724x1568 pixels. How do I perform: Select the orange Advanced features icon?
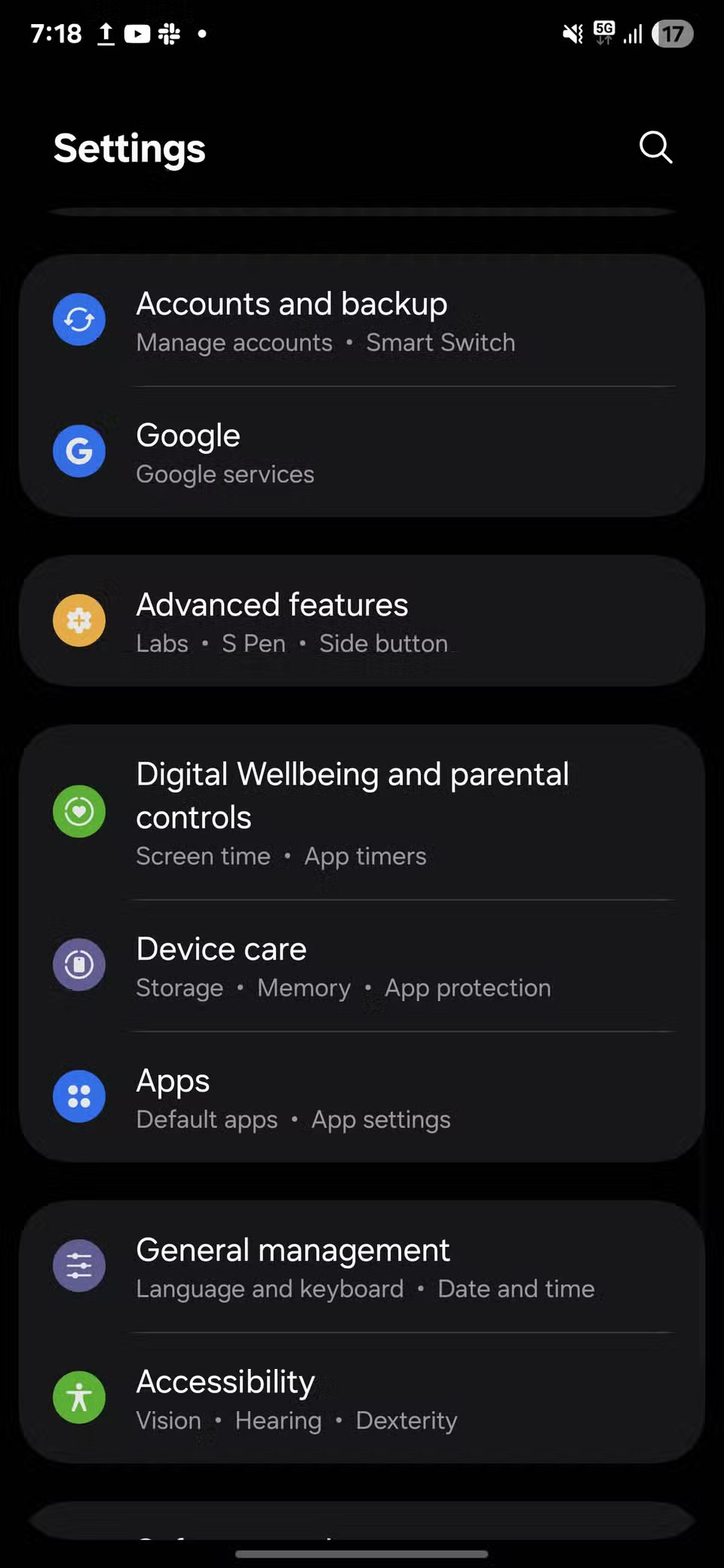78,620
